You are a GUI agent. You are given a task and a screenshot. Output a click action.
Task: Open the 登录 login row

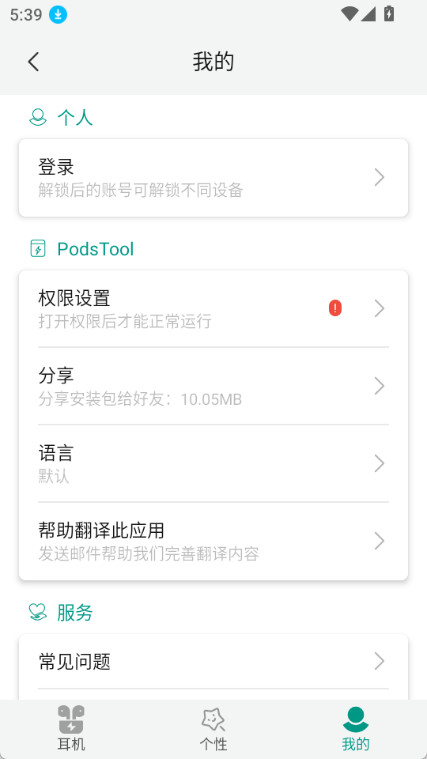214,178
